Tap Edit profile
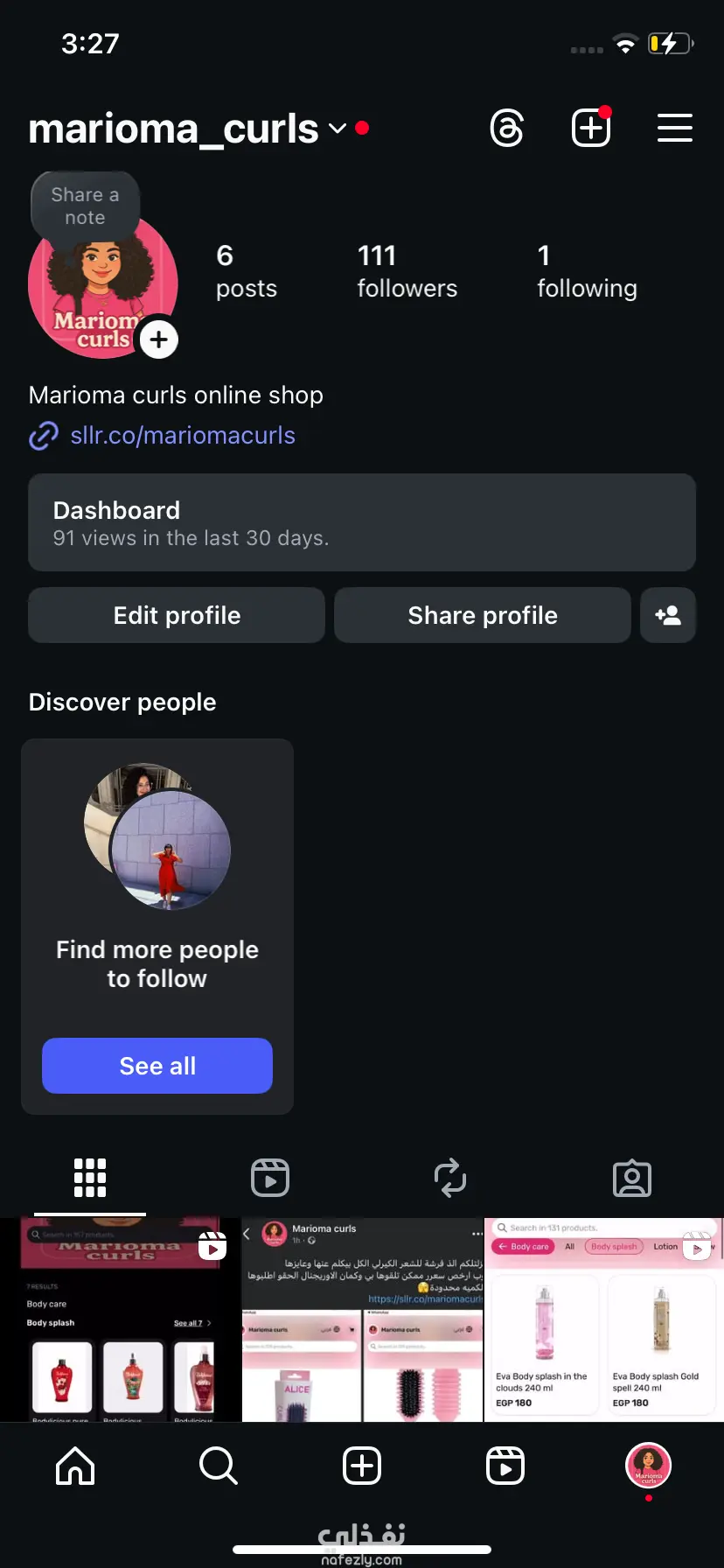This screenshot has height=1568, width=724. (x=177, y=615)
